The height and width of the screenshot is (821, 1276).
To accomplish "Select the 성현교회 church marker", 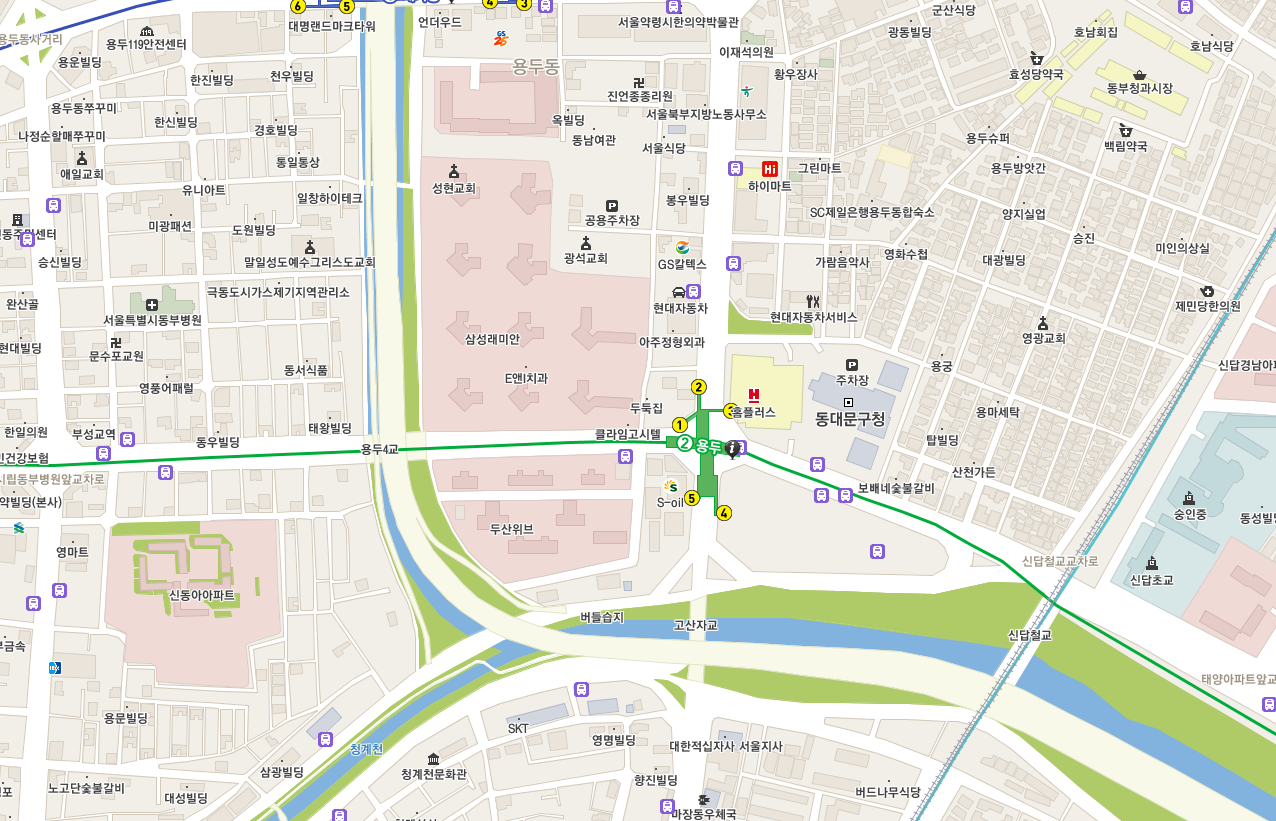I will point(454,171).
